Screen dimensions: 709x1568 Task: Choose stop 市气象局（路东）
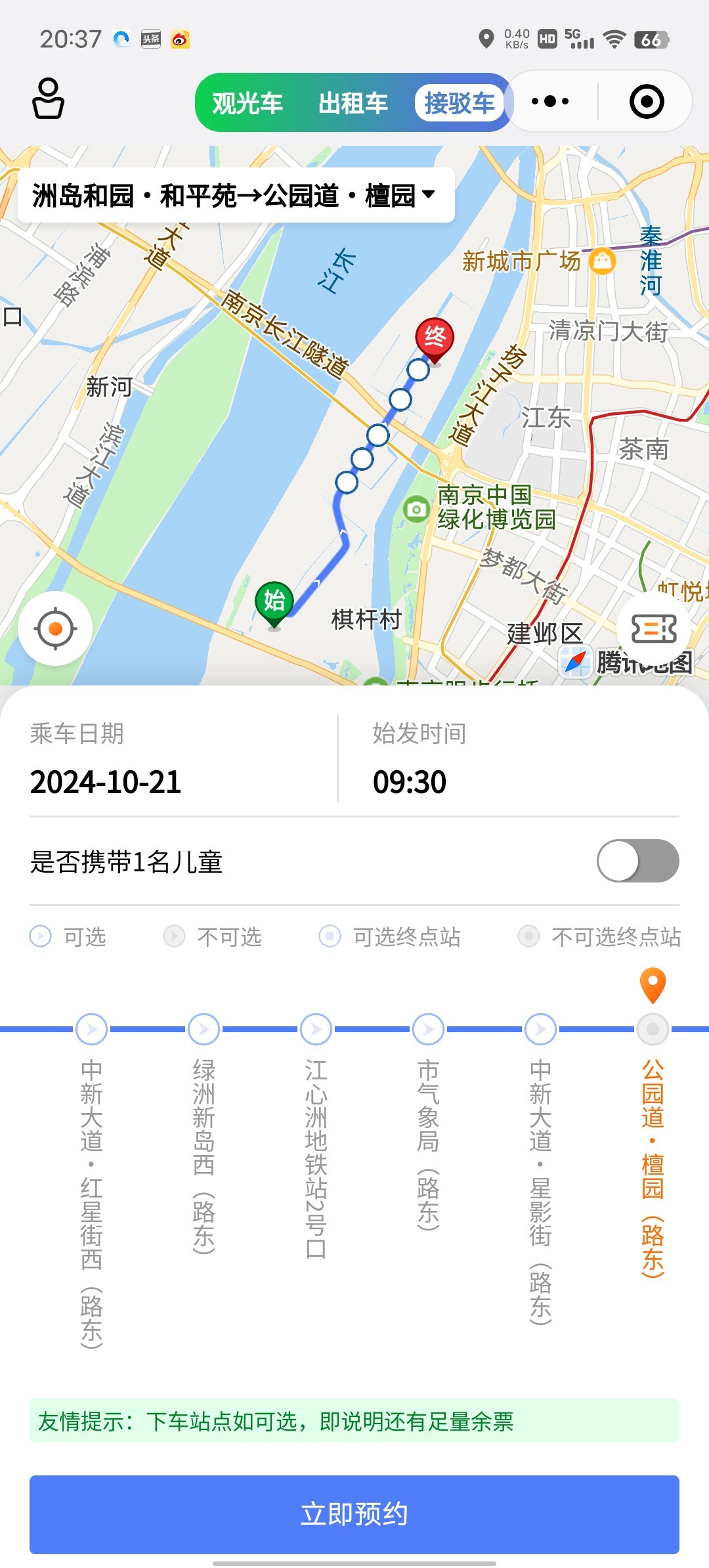click(429, 1030)
